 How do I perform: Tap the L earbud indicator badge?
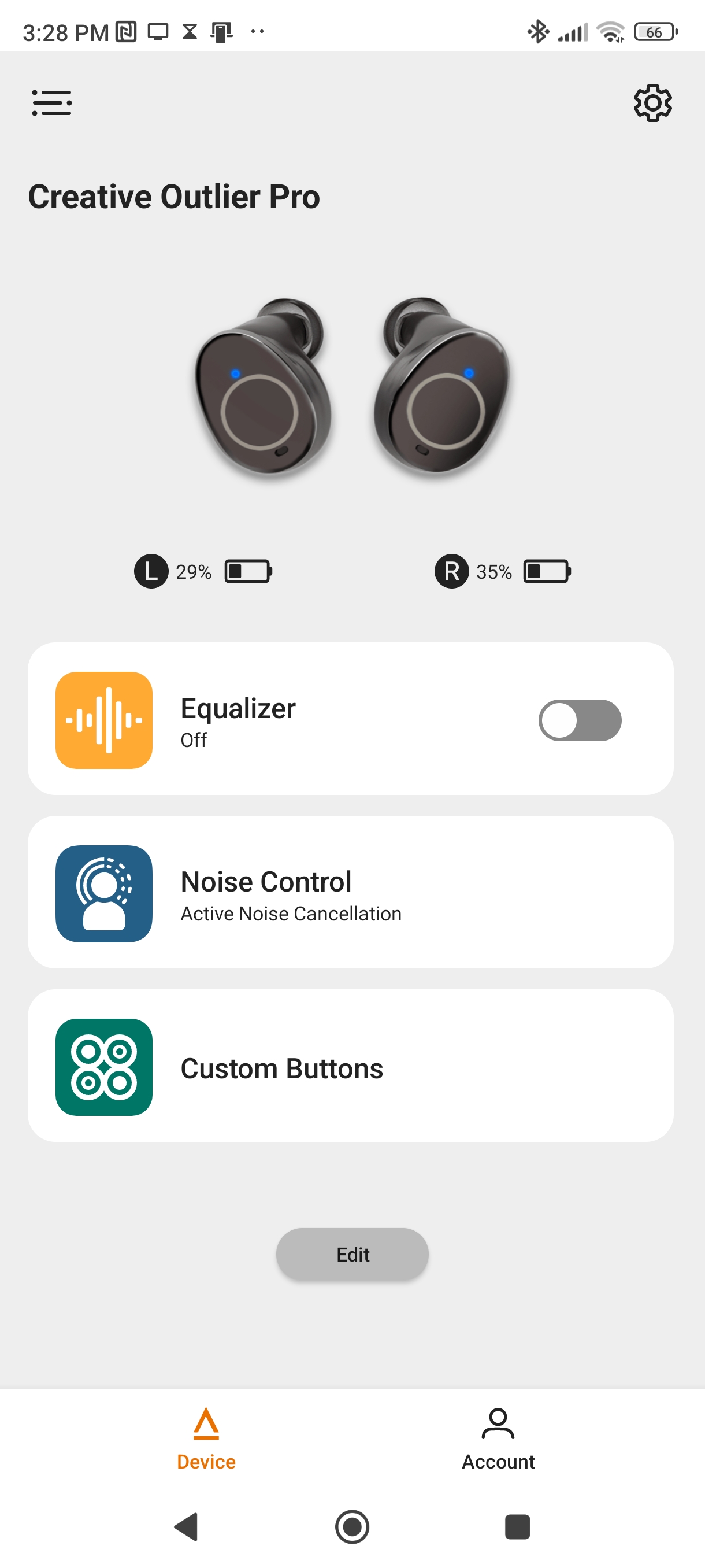click(x=151, y=571)
